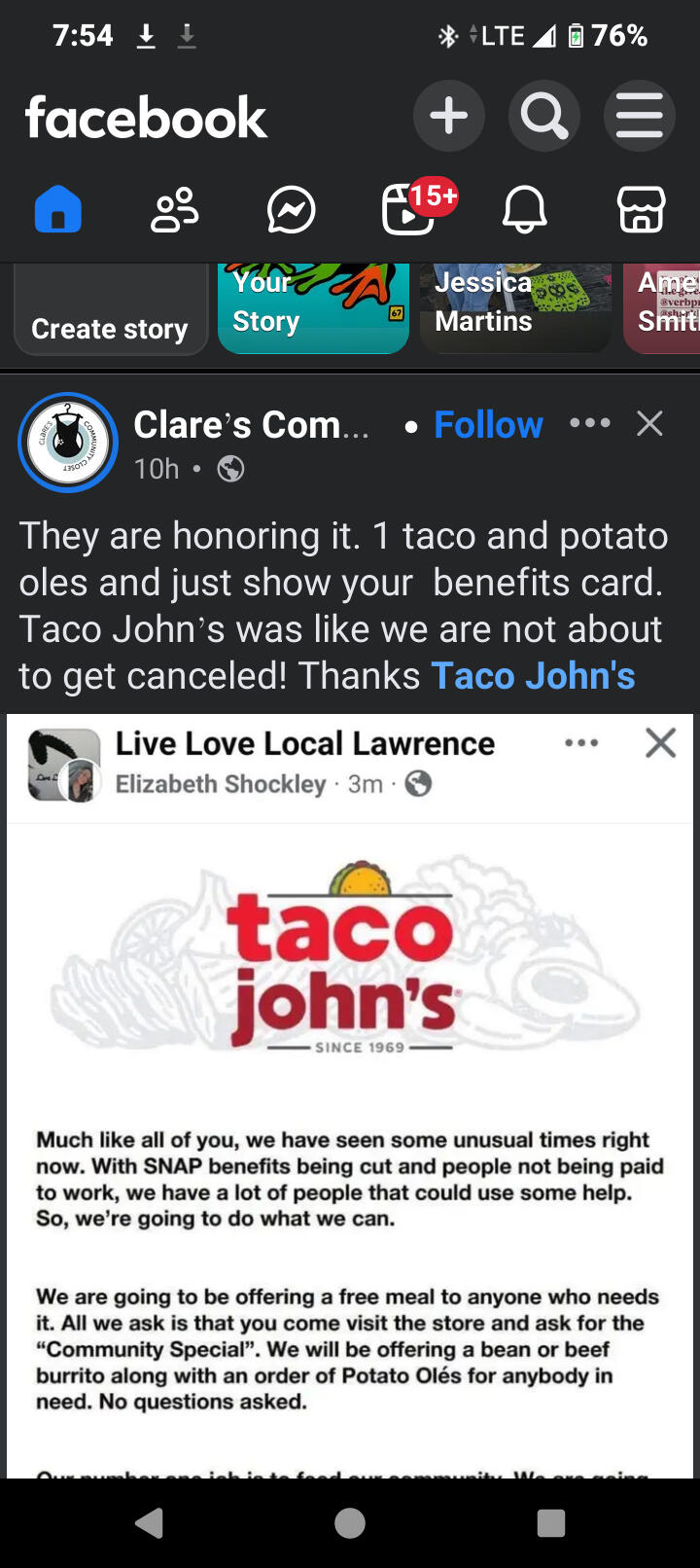Image resolution: width=700 pixels, height=1568 pixels.
Task: Tap Create story card
Action: click(x=110, y=309)
